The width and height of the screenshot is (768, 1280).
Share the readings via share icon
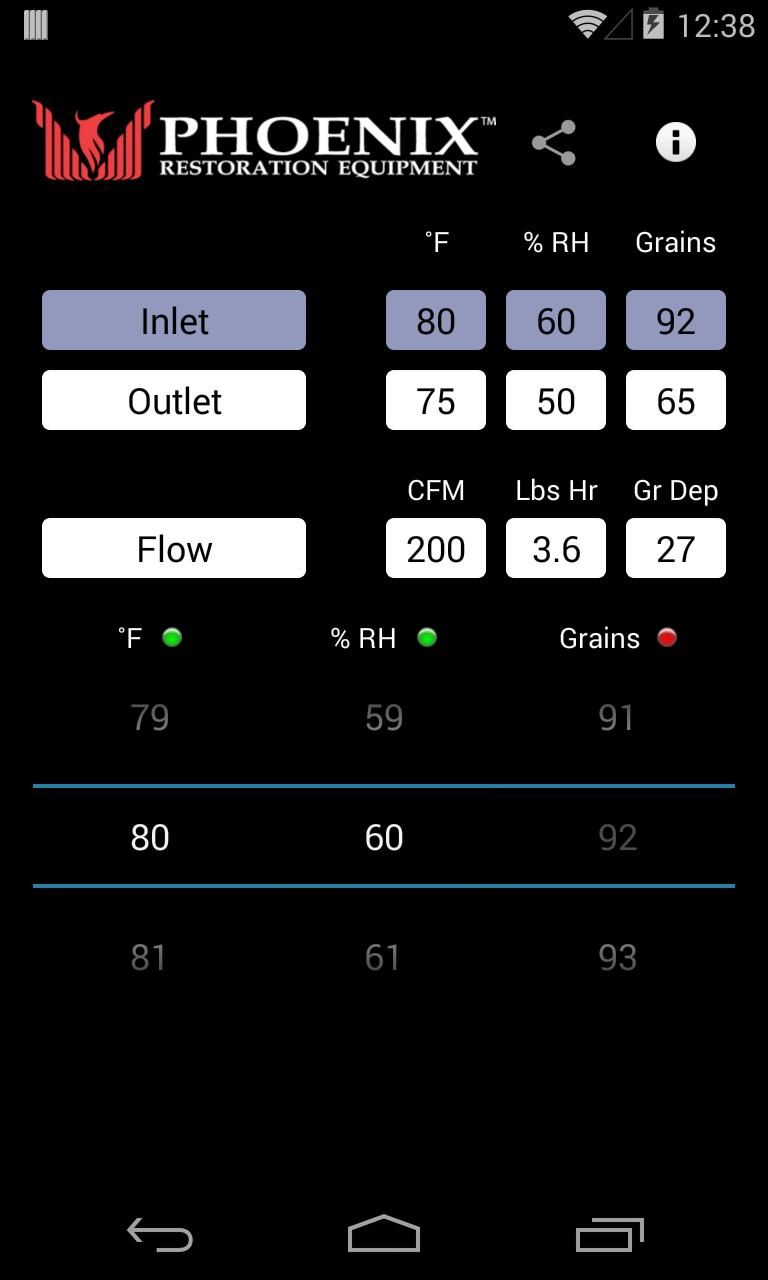click(554, 143)
